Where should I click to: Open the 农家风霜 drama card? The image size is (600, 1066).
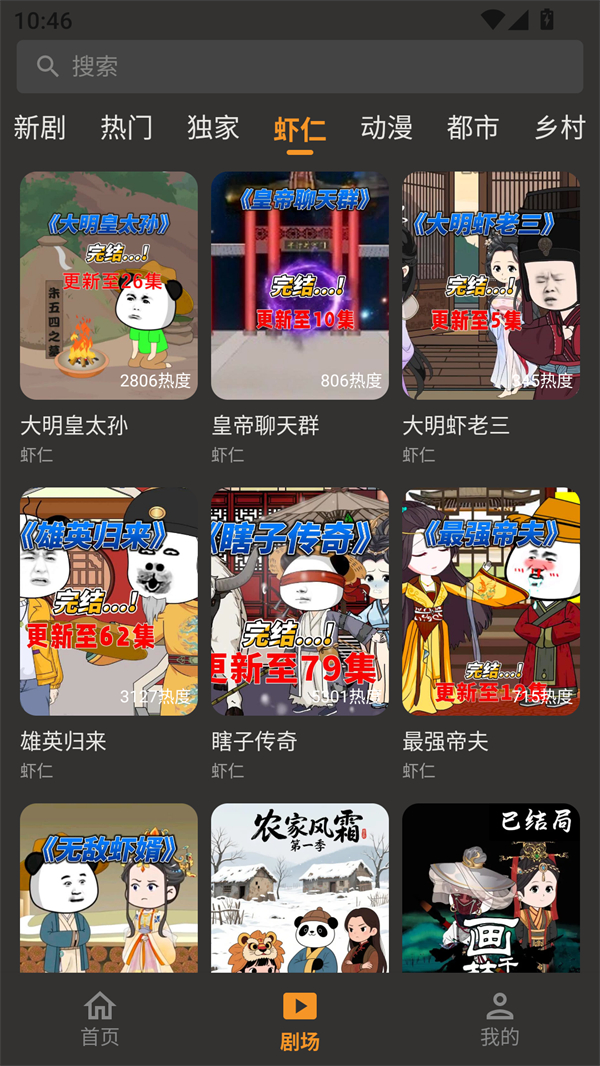pos(300,888)
